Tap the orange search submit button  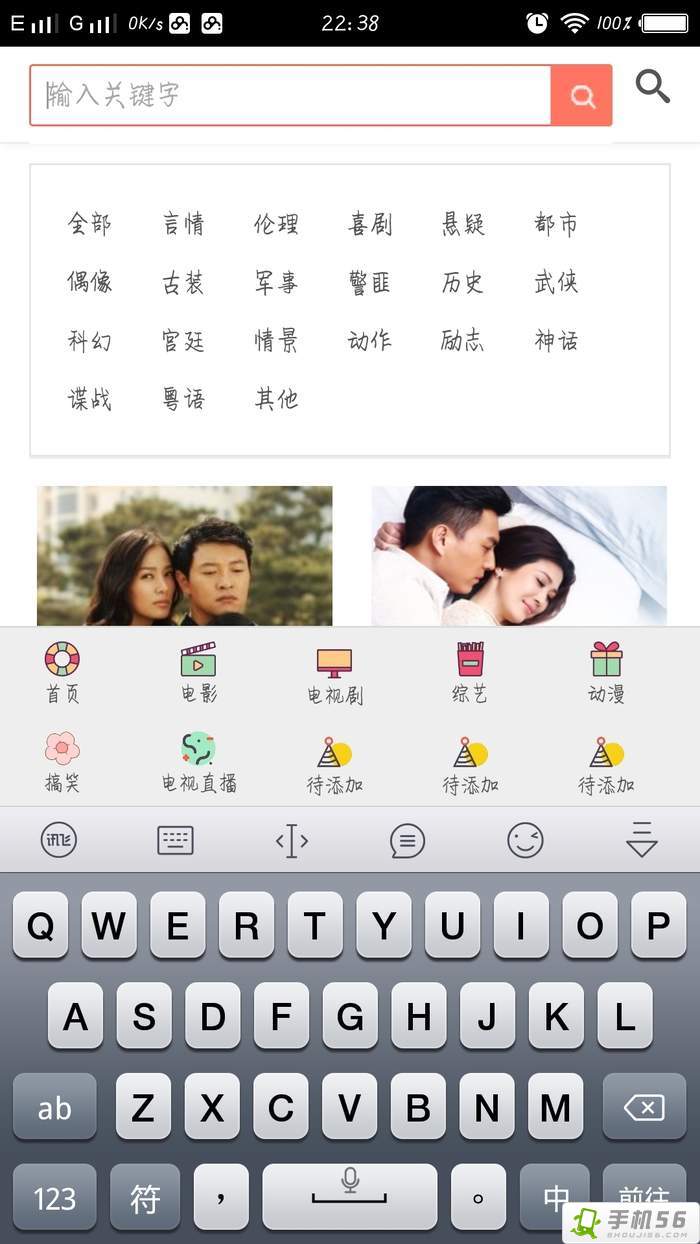tap(581, 96)
